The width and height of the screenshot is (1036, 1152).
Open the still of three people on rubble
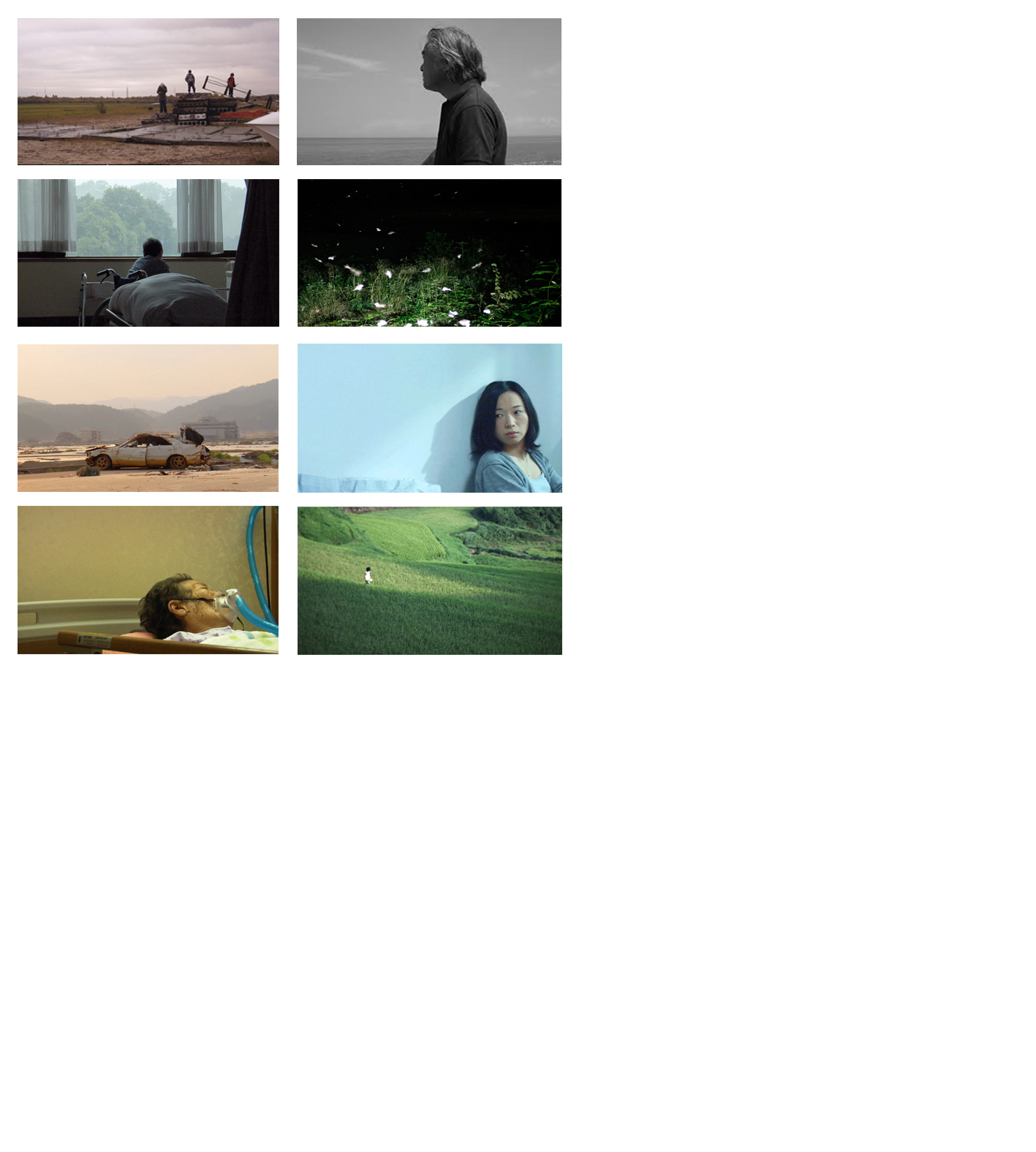148,91
